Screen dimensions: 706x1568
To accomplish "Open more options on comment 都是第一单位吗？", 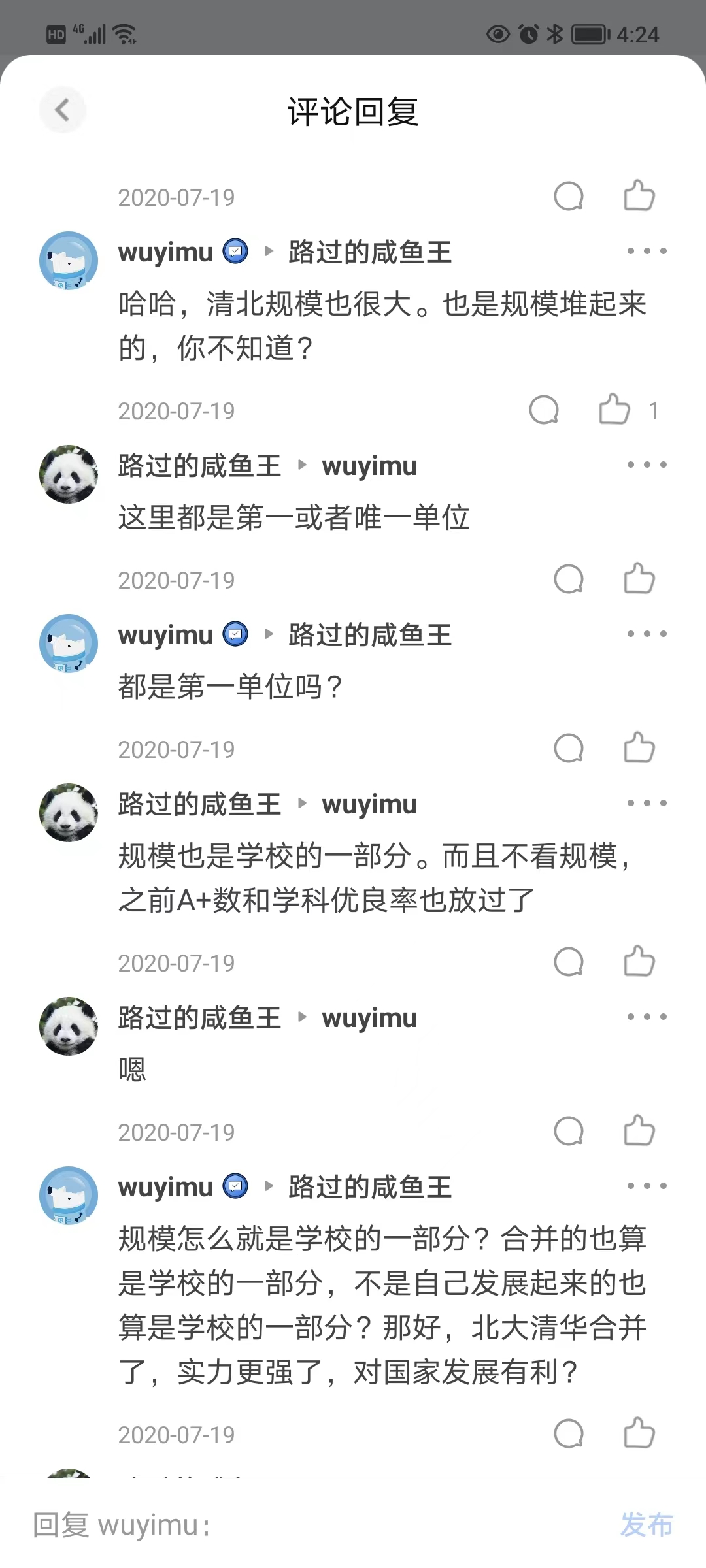I will [x=647, y=634].
